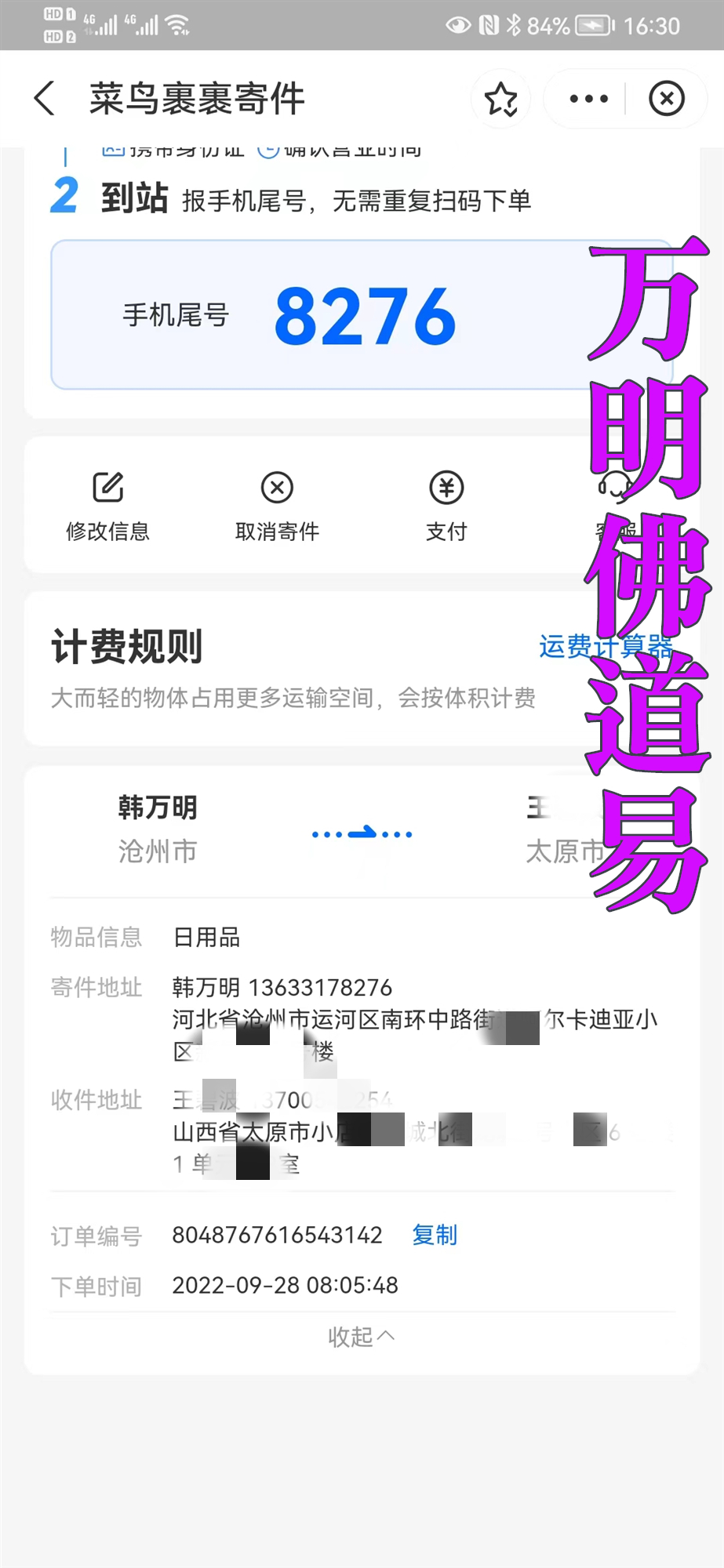Cancel the shipment with 取消寄件

[277, 507]
